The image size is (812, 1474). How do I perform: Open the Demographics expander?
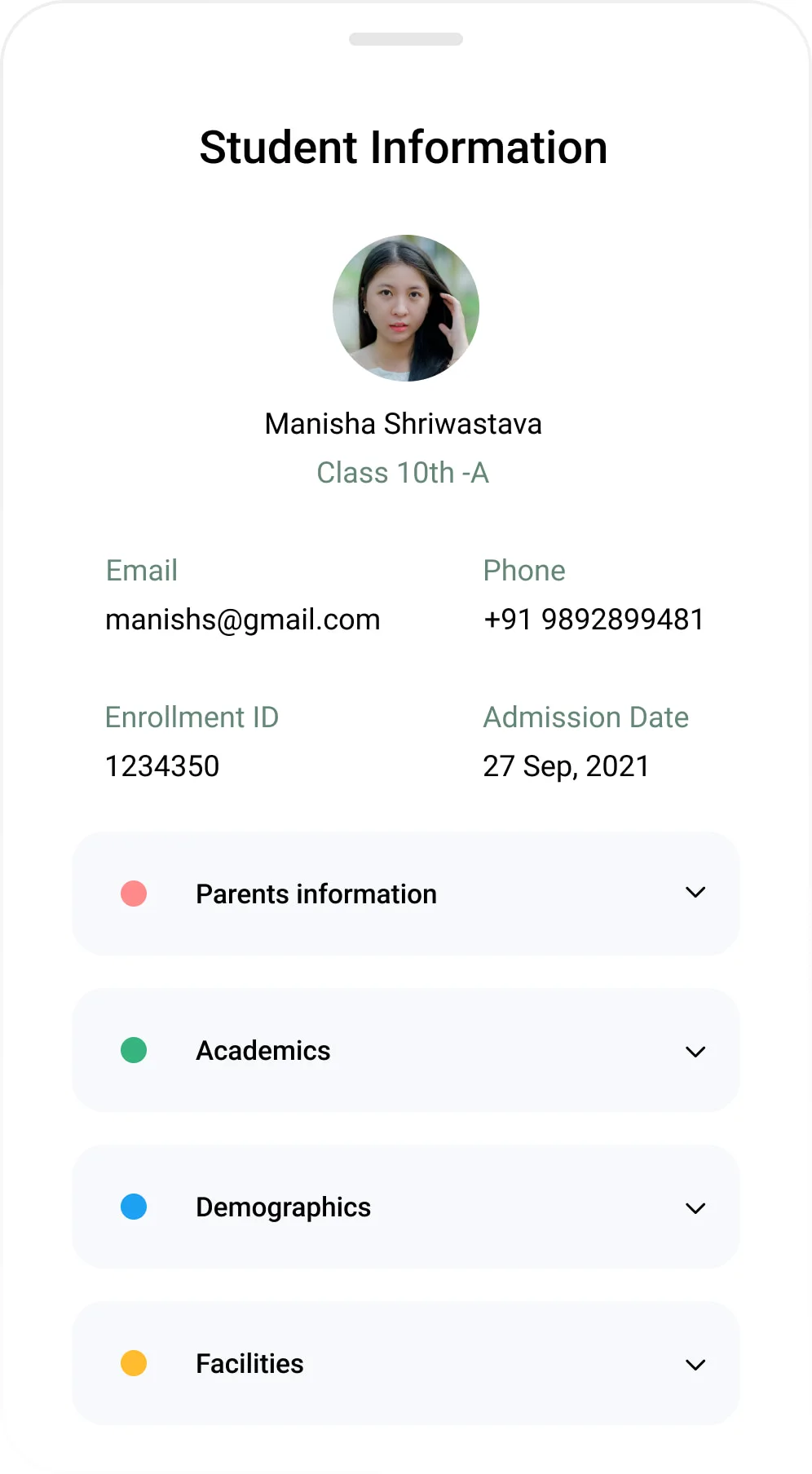[x=406, y=1207]
